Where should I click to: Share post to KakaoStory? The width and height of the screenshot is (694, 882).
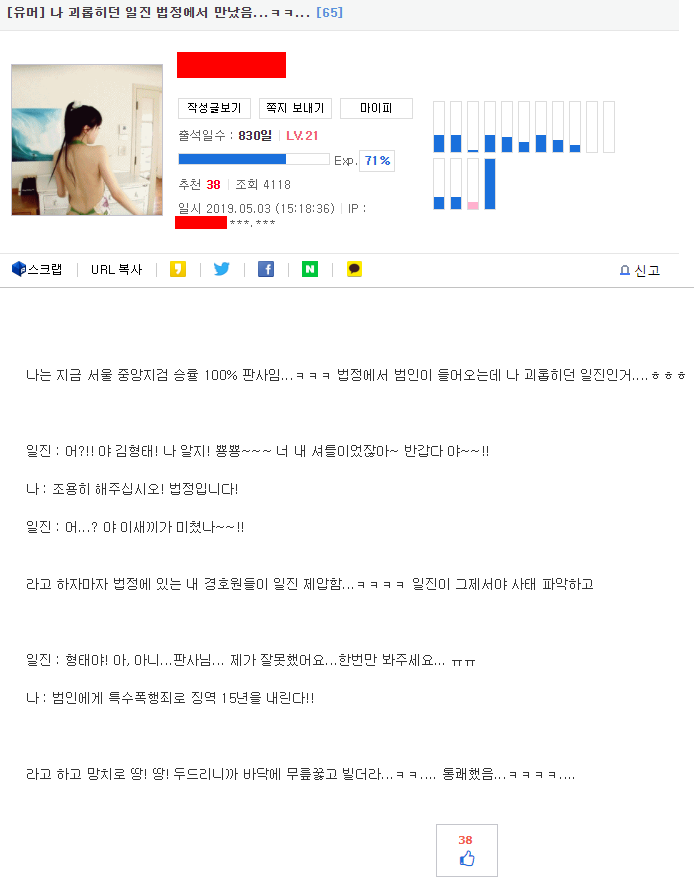pyautogui.click(x=178, y=269)
